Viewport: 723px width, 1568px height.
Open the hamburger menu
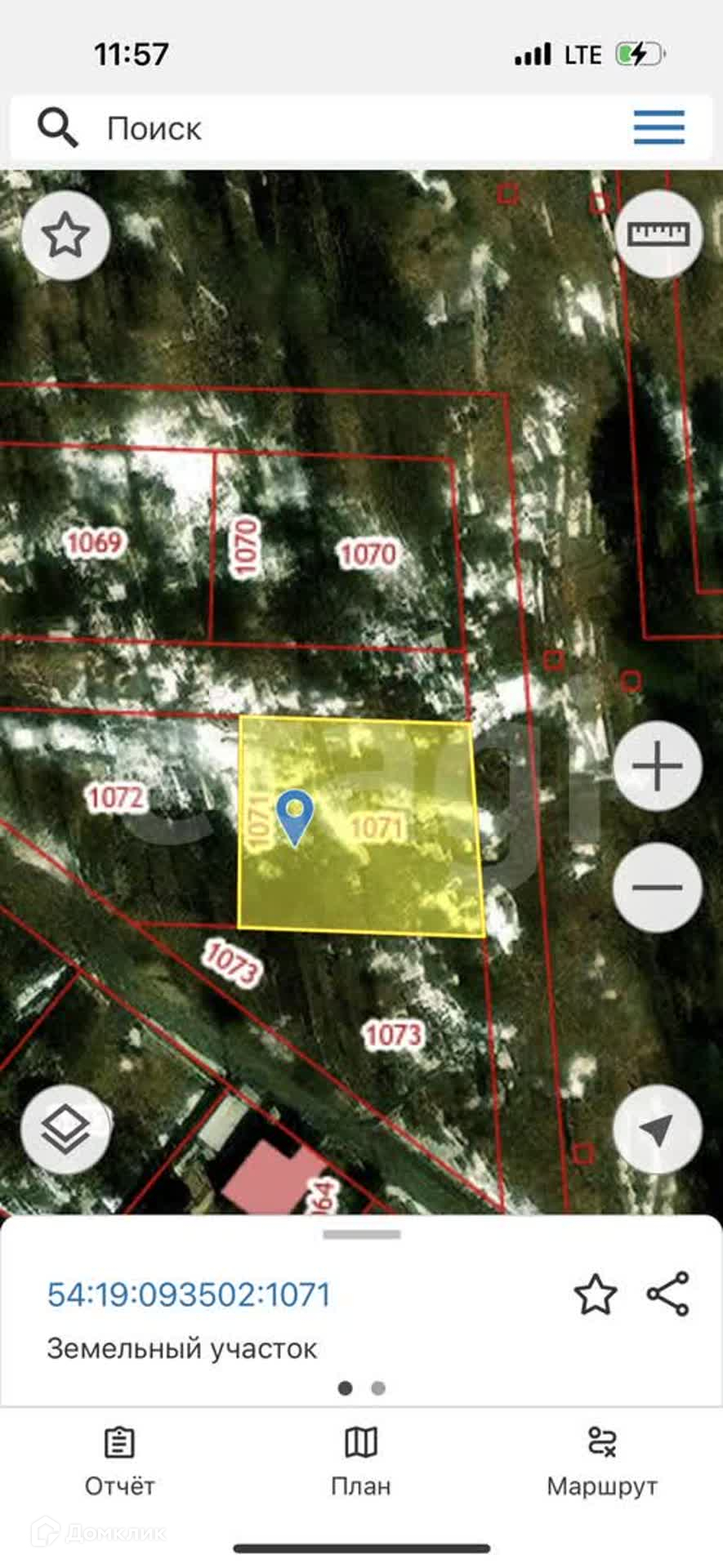(x=658, y=127)
